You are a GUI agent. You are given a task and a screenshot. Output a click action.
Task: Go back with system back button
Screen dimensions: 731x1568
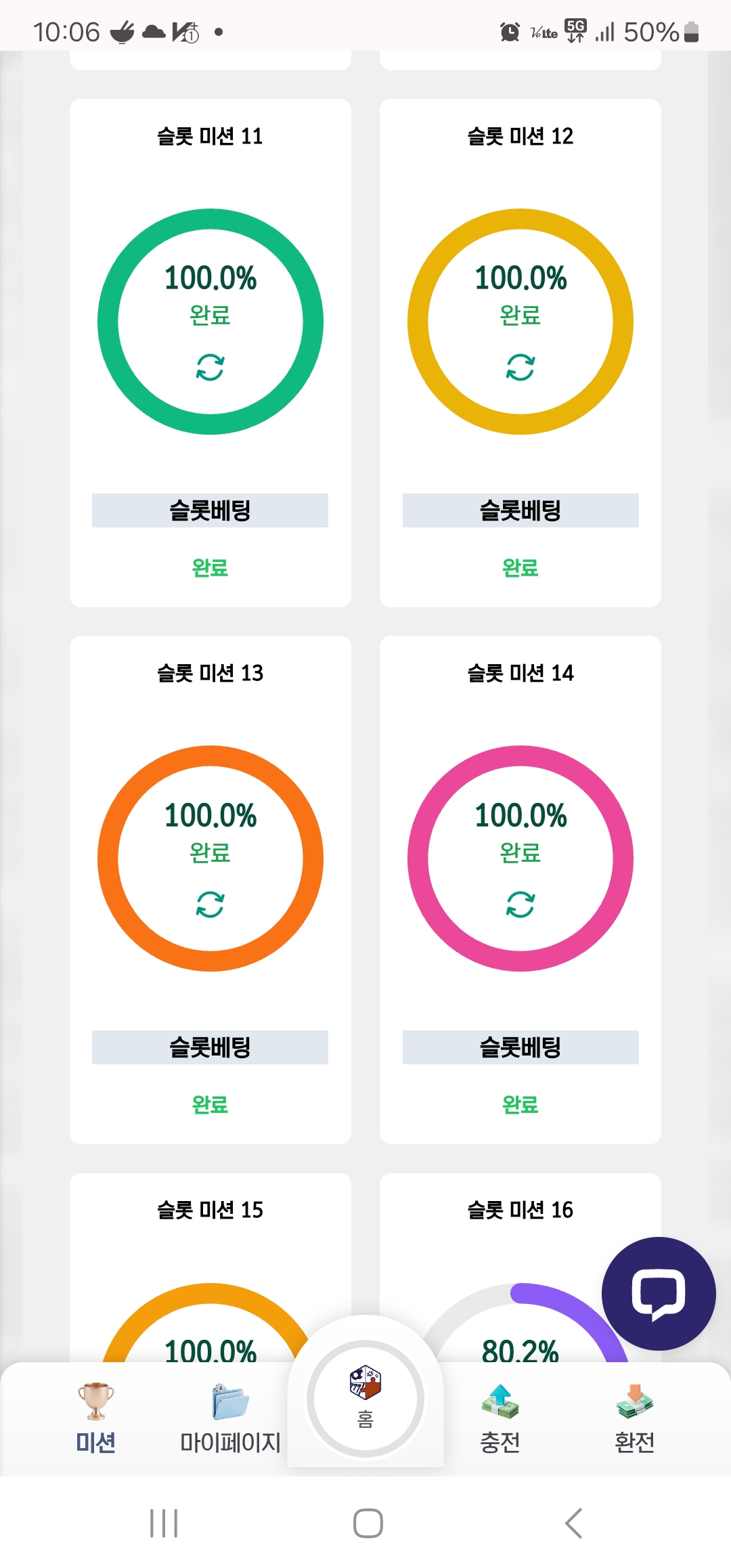[573, 1523]
